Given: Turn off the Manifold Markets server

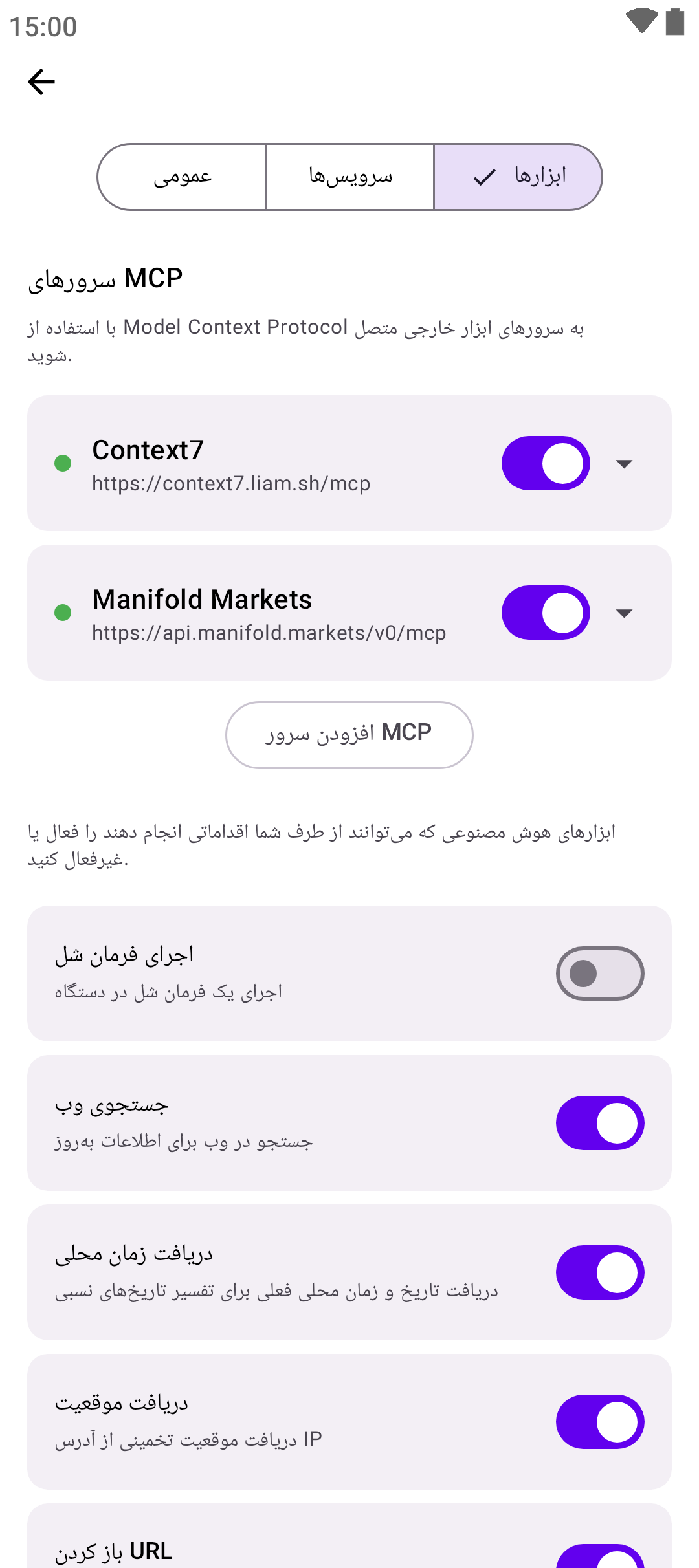Looking at the screenshot, I should tap(545, 613).
